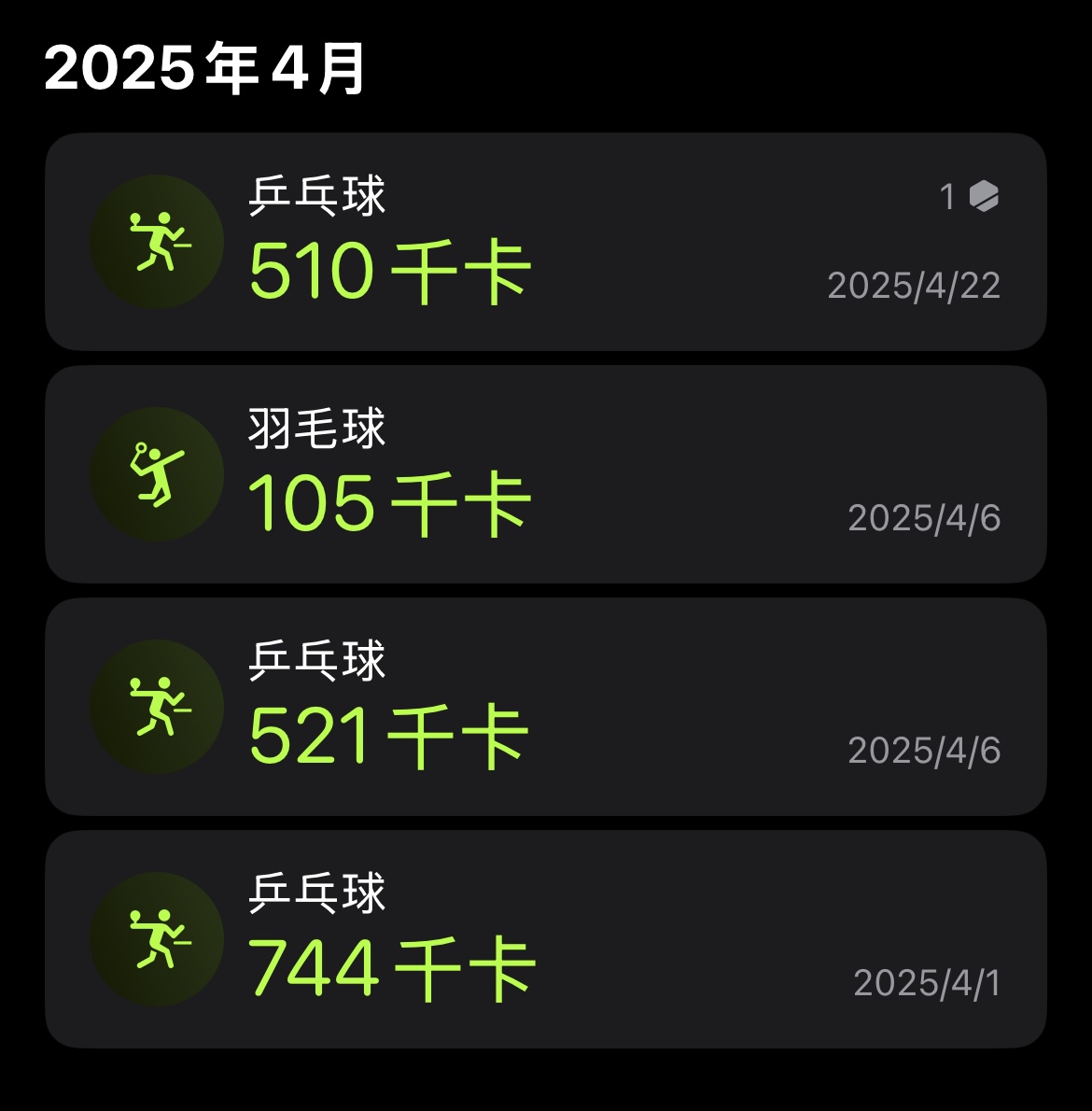Select the 744 千卡 乒乓球 workout from 2025/4/1
The width and height of the screenshot is (1092, 1111).
tap(545, 939)
